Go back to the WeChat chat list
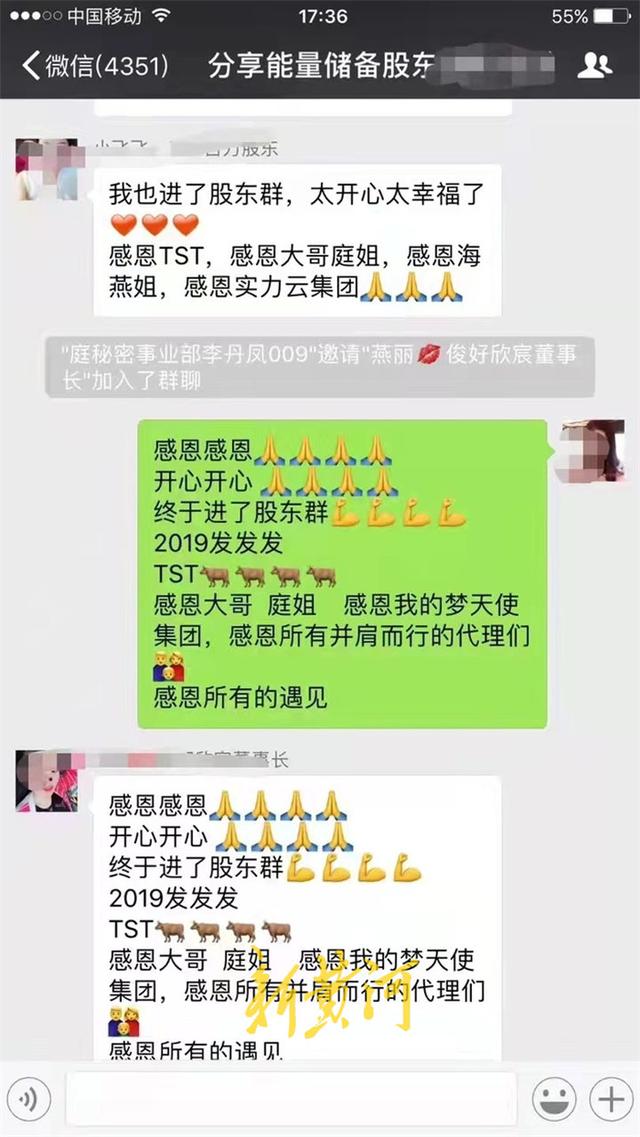The height and width of the screenshot is (1137, 640). pos(95,66)
